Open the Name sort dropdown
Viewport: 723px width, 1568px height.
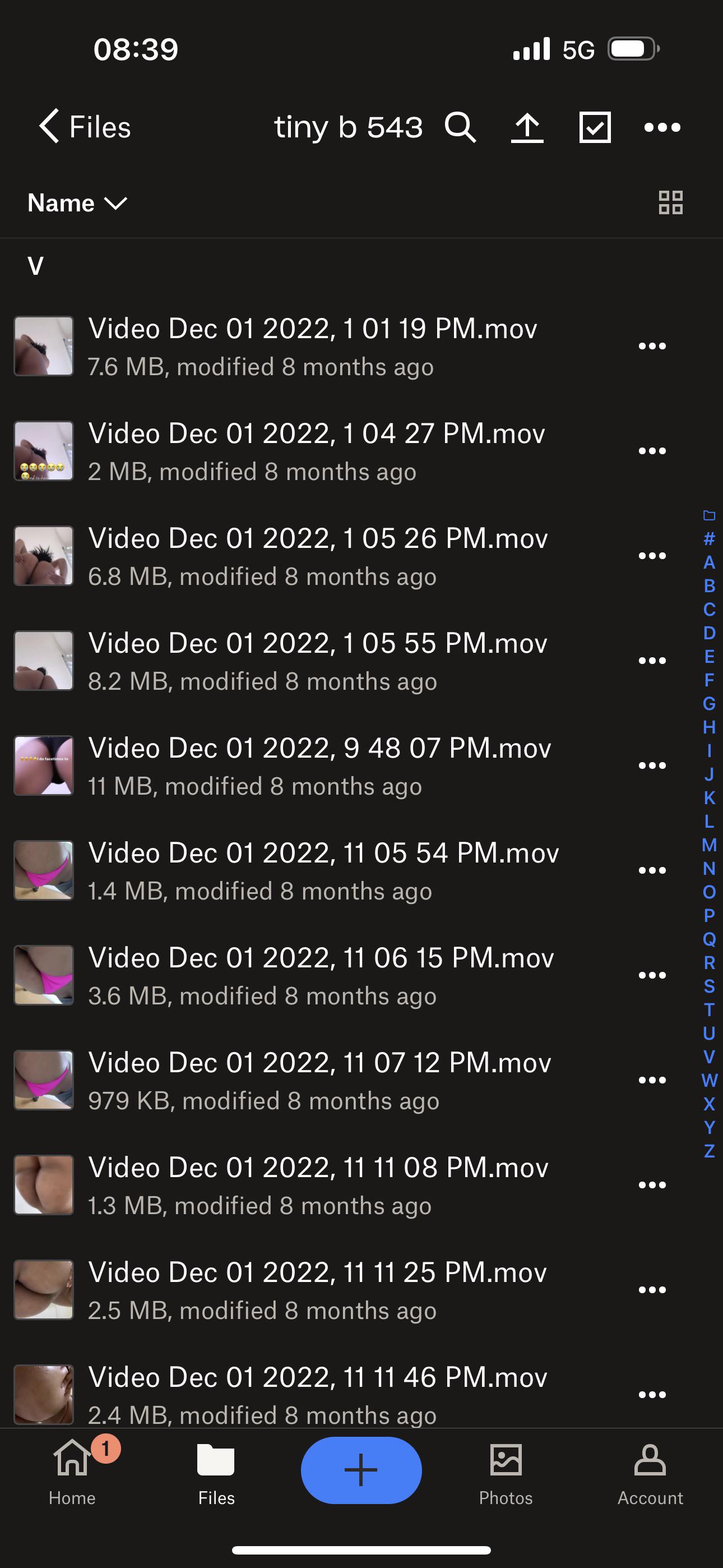pos(77,202)
